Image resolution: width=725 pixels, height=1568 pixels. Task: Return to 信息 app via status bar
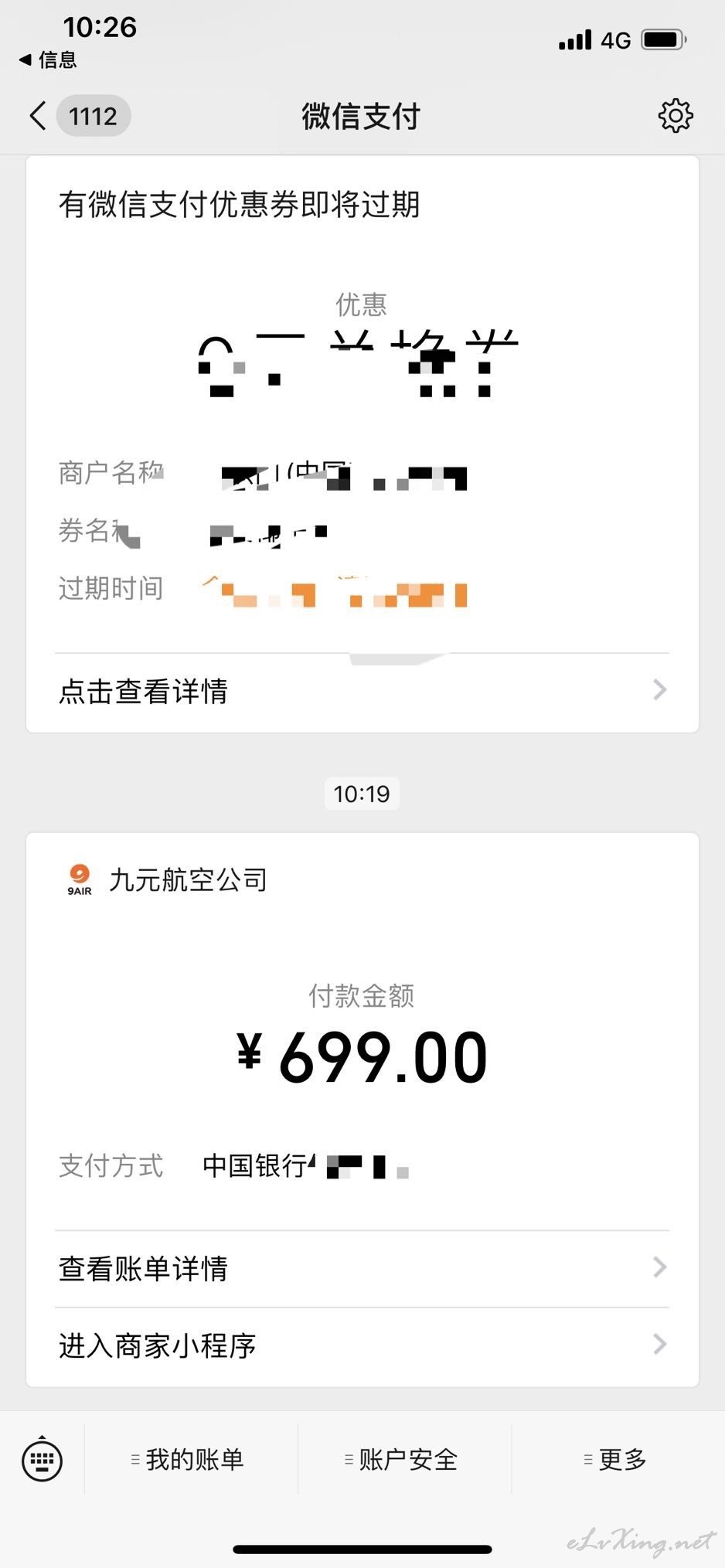[48, 60]
